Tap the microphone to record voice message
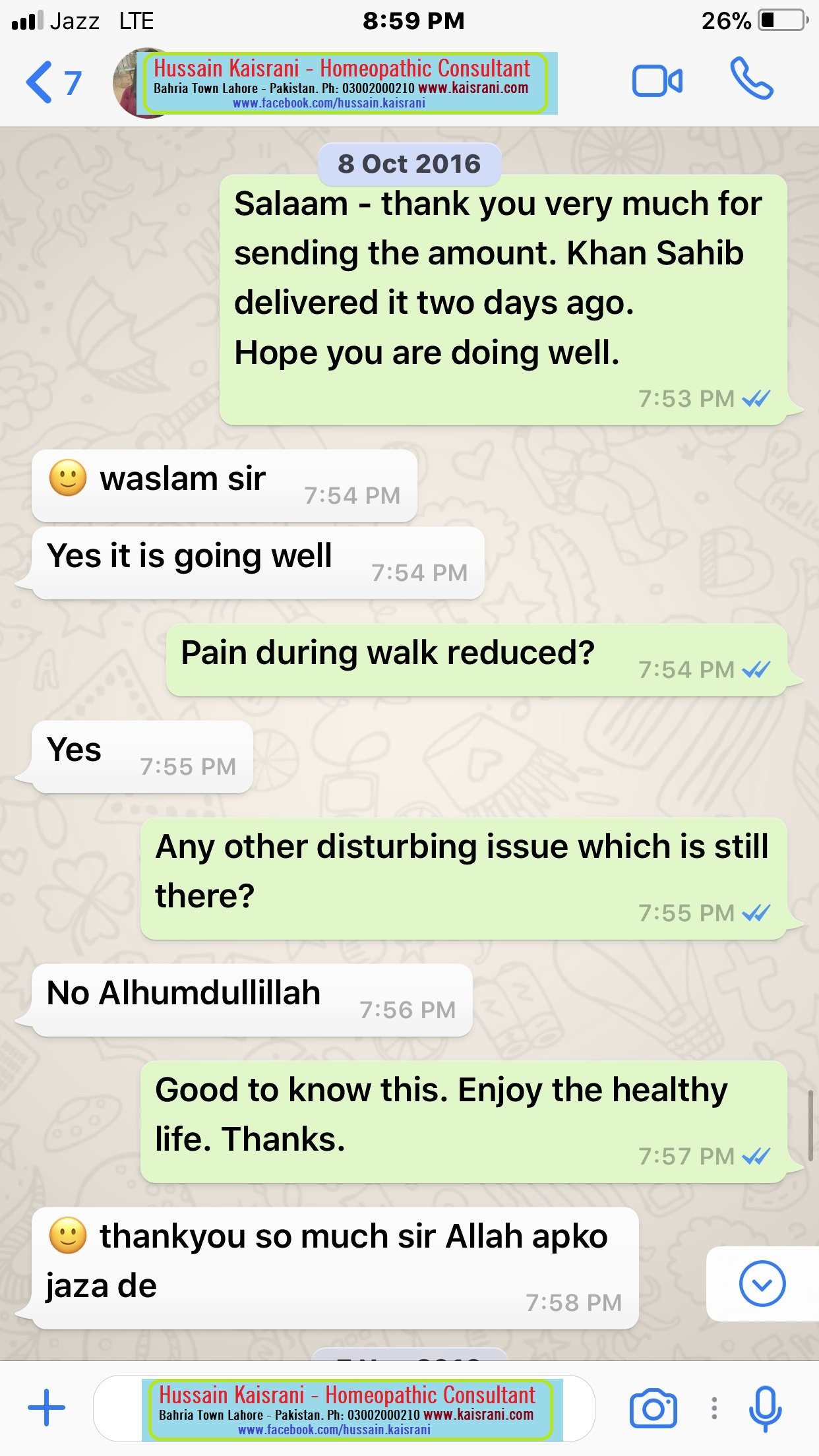The height and width of the screenshot is (1456, 819). coord(765,1409)
